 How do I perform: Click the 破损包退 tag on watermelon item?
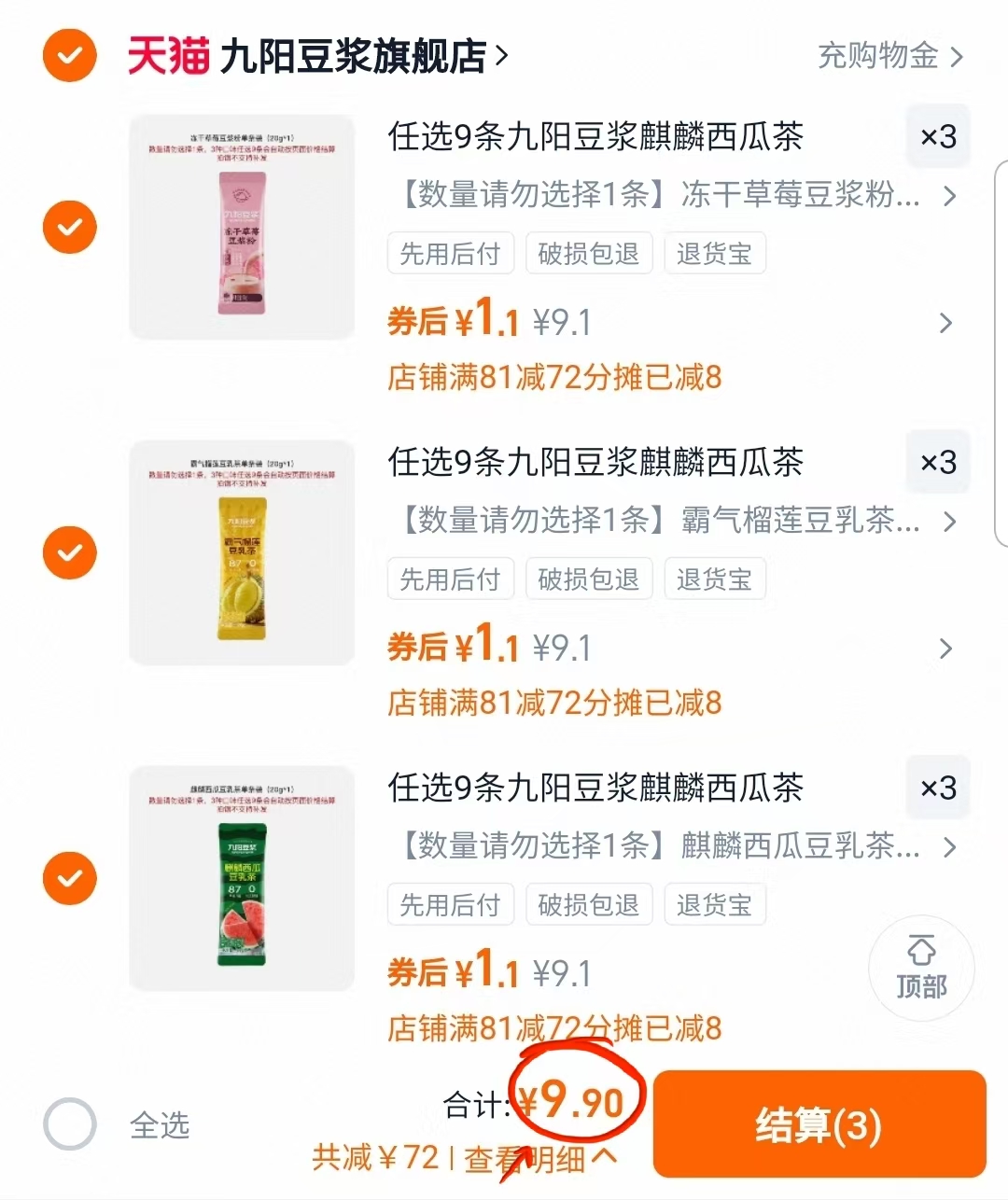point(589,904)
